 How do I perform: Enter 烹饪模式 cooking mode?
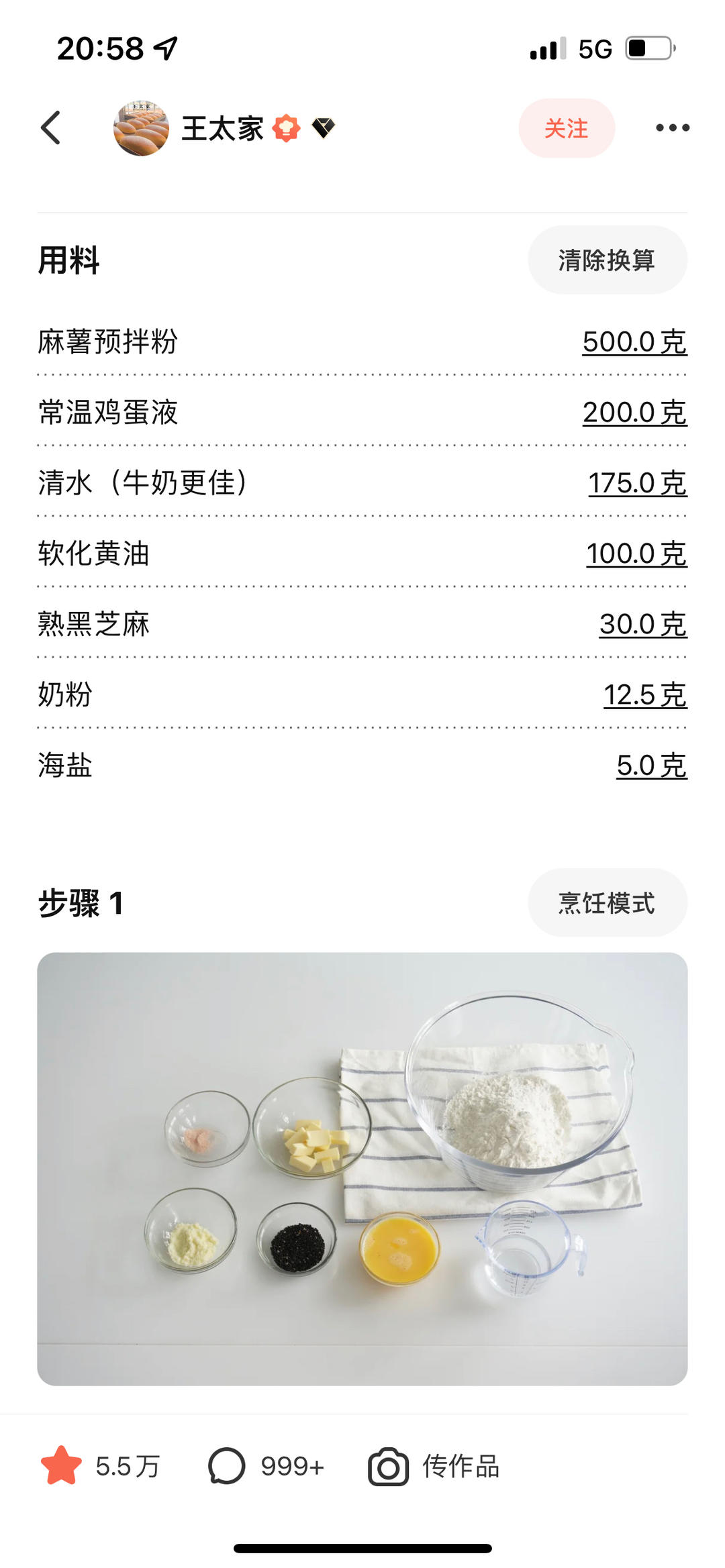tap(607, 903)
